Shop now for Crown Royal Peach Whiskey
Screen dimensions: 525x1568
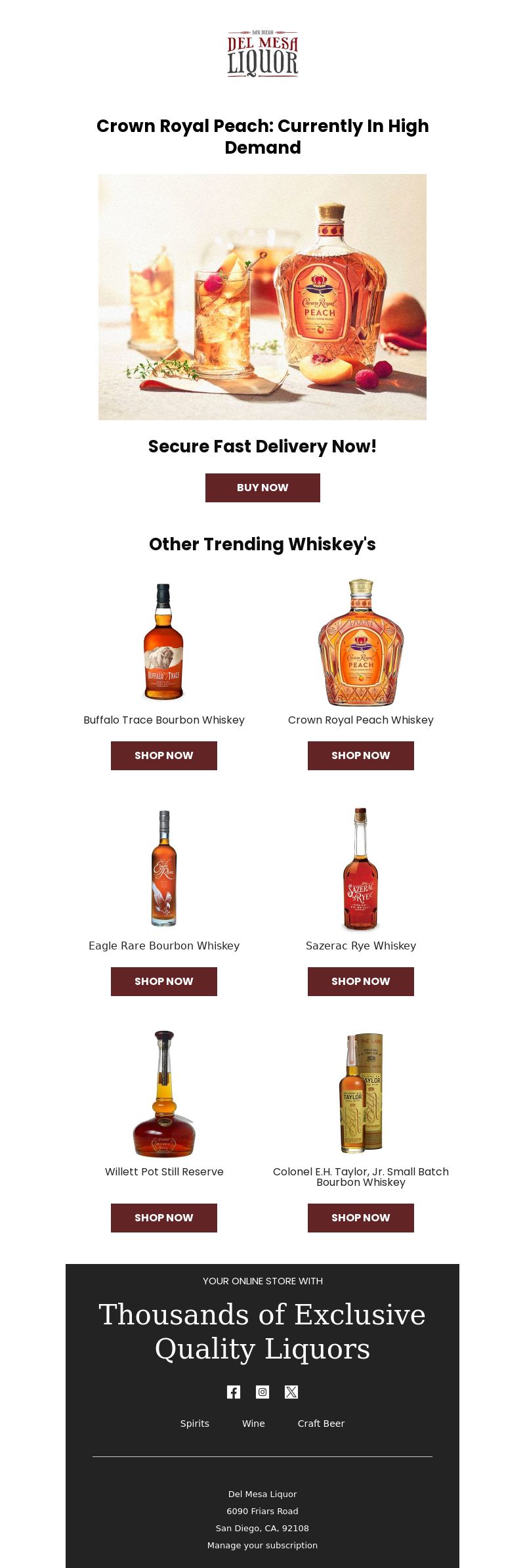pos(361,756)
